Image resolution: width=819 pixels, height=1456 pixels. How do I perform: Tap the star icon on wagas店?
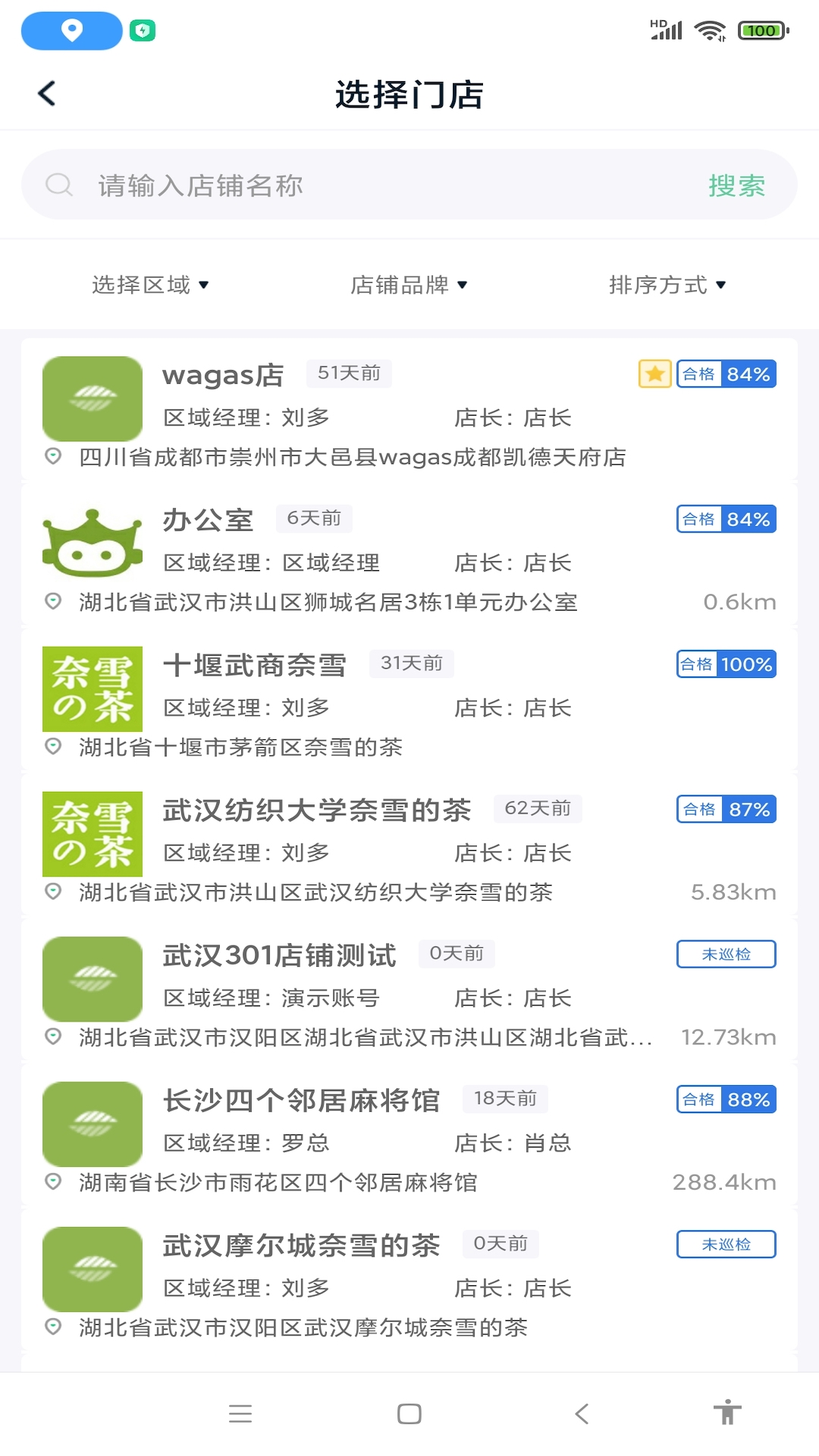coord(654,374)
